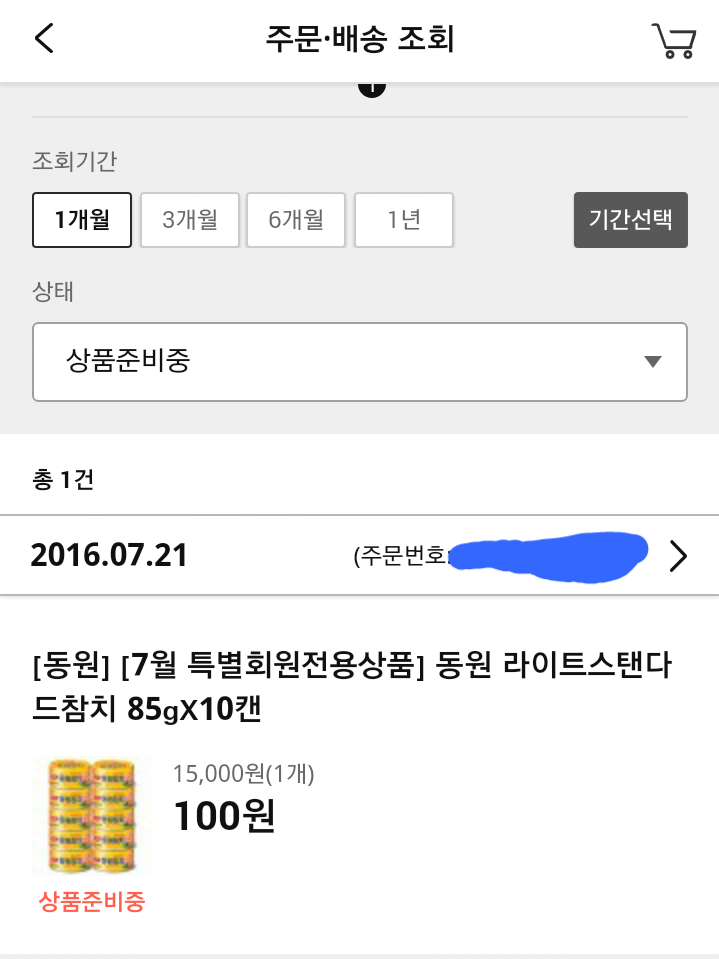
Task: Select the 6개월 period filter
Action: [x=296, y=220]
